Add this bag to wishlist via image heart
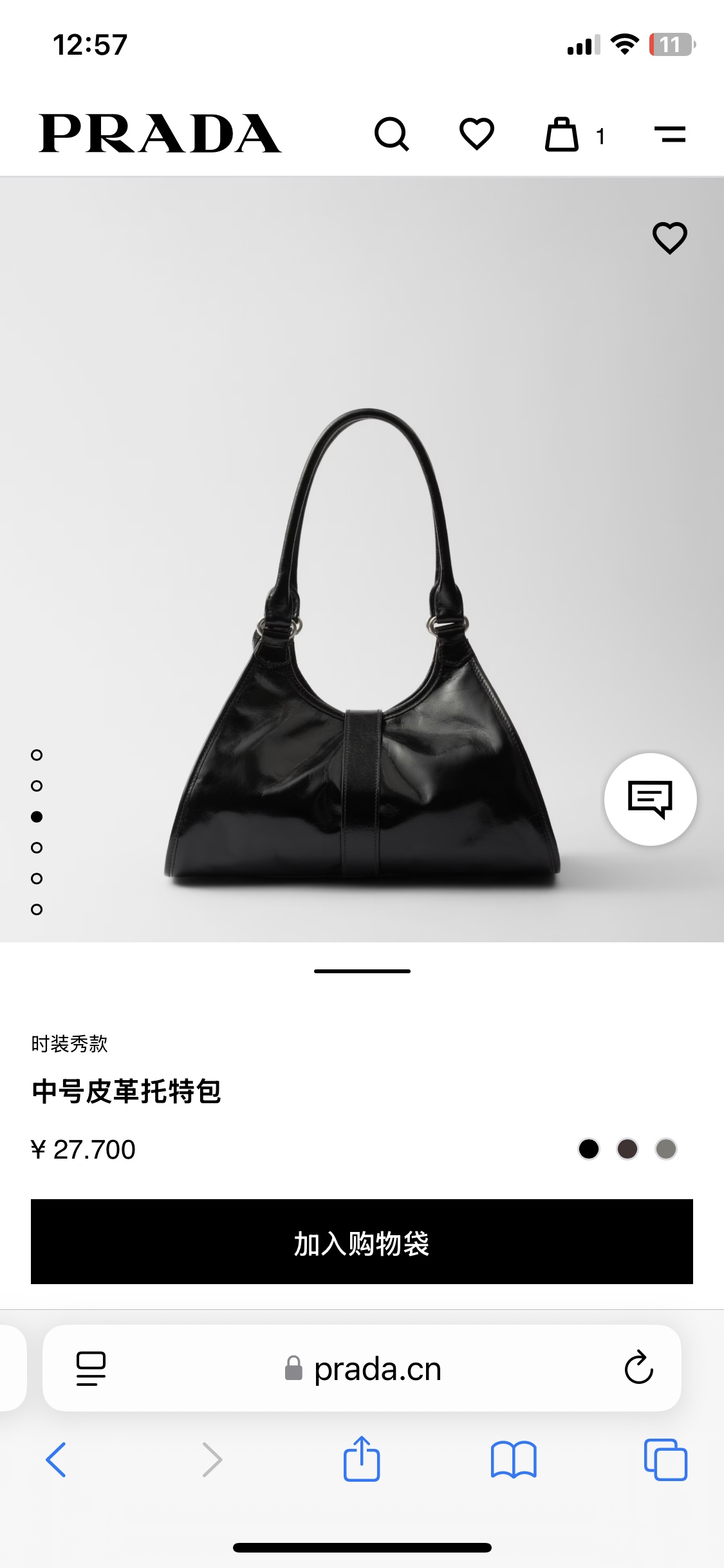This screenshot has height=1568, width=724. coord(670,238)
